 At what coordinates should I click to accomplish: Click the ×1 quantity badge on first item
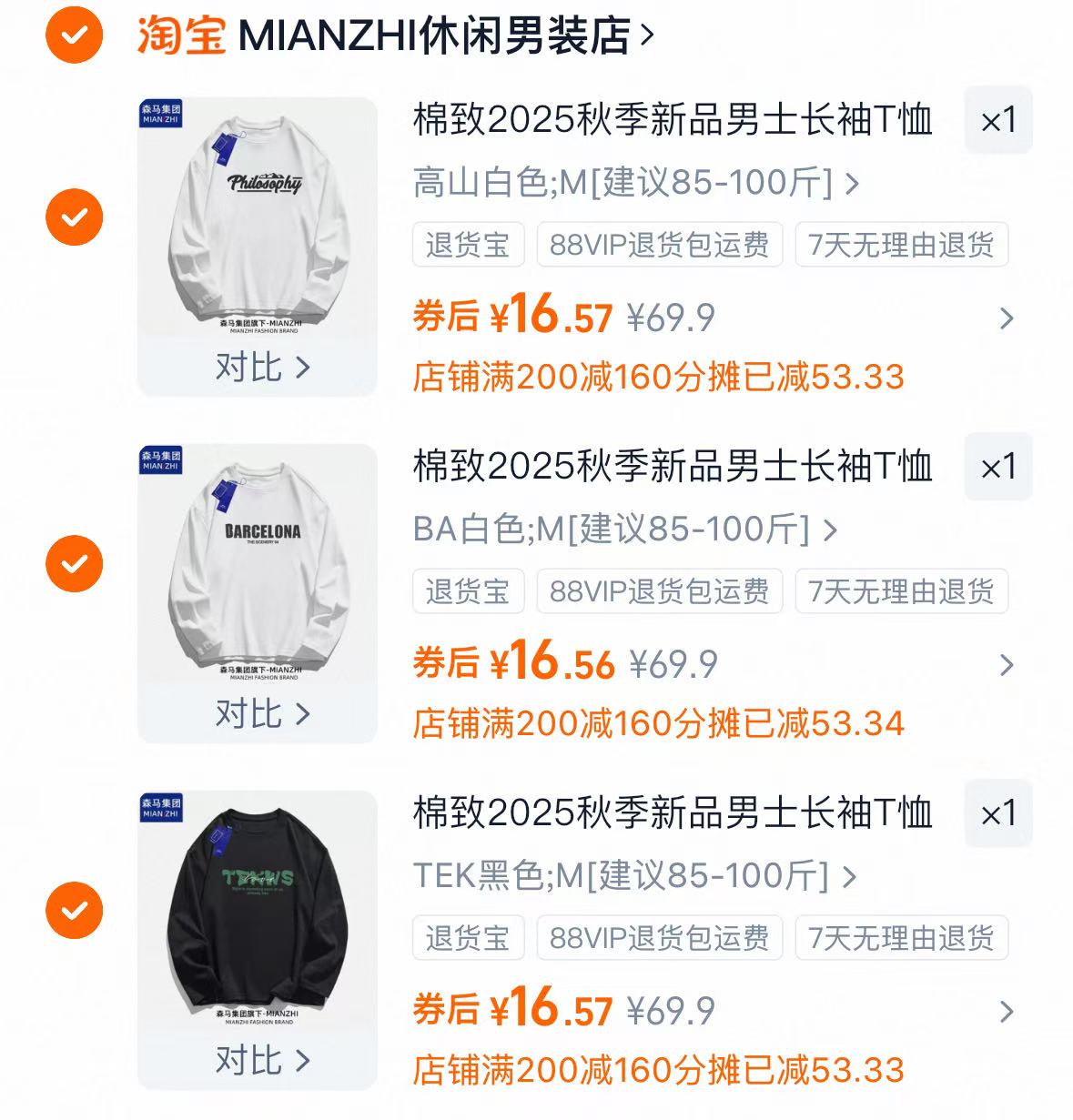(x=997, y=120)
